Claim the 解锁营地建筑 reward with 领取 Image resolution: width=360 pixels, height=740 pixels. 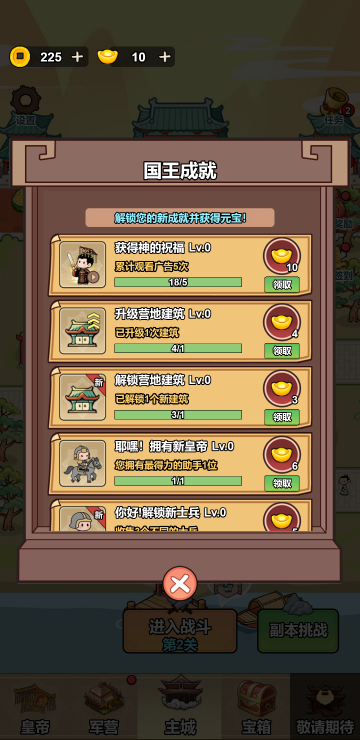coord(282,417)
